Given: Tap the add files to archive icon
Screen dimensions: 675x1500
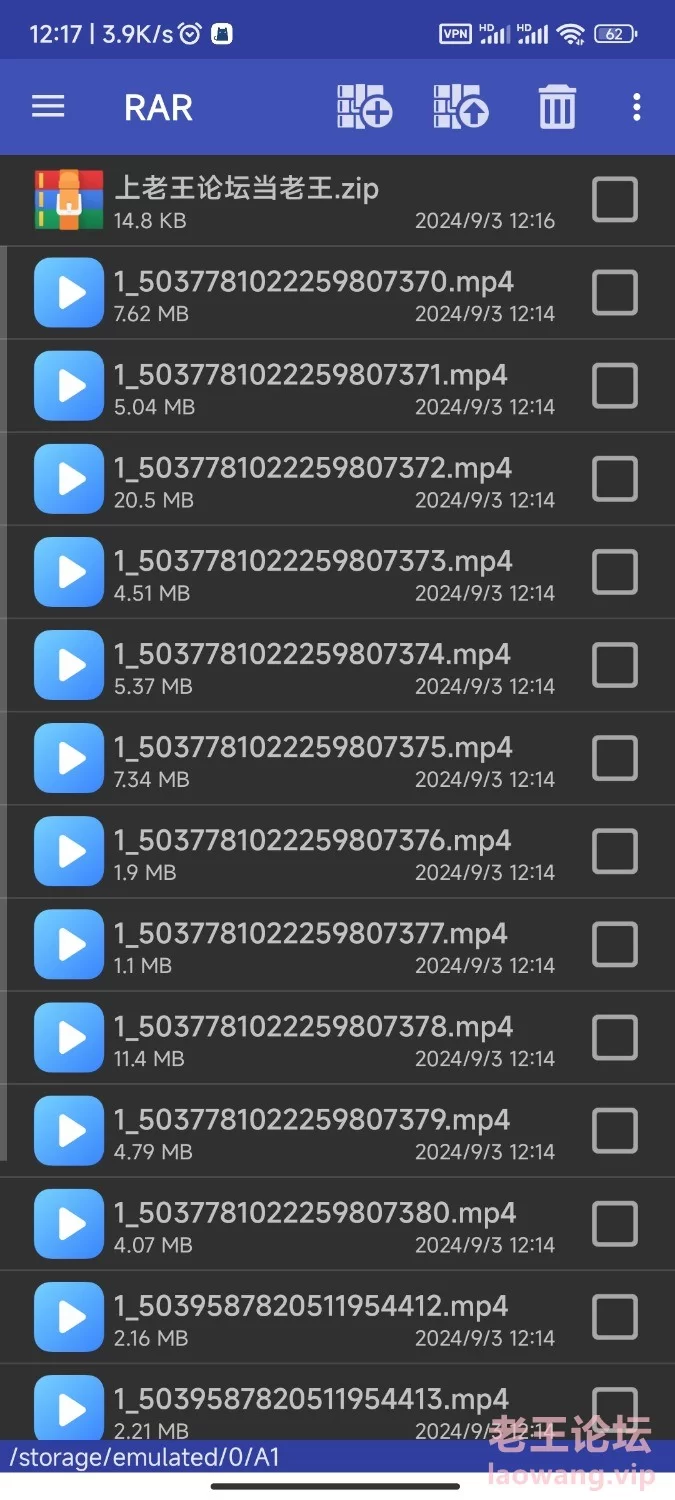Looking at the screenshot, I should [364, 107].
